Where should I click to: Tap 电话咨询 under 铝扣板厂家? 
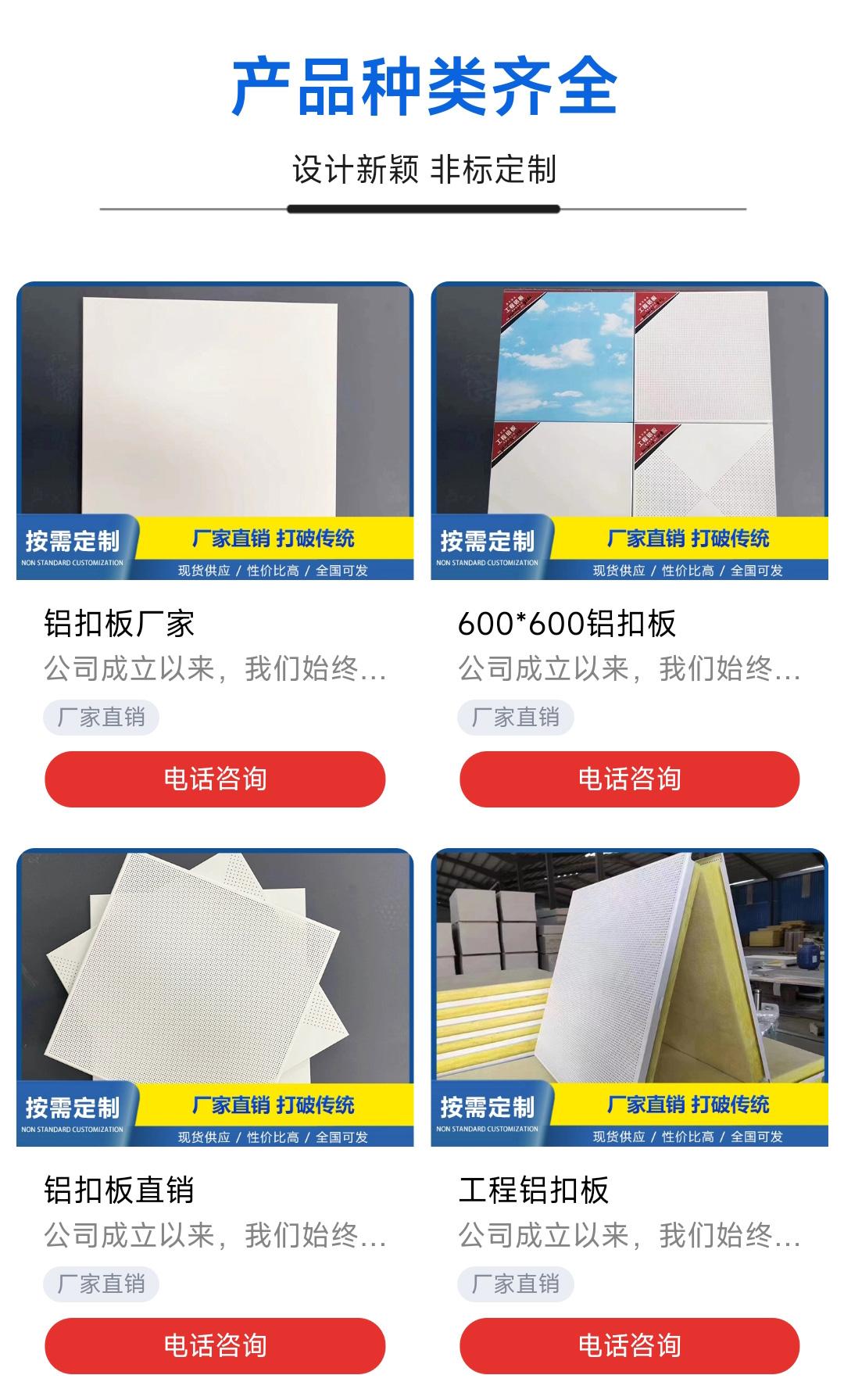pyautogui.click(x=215, y=779)
